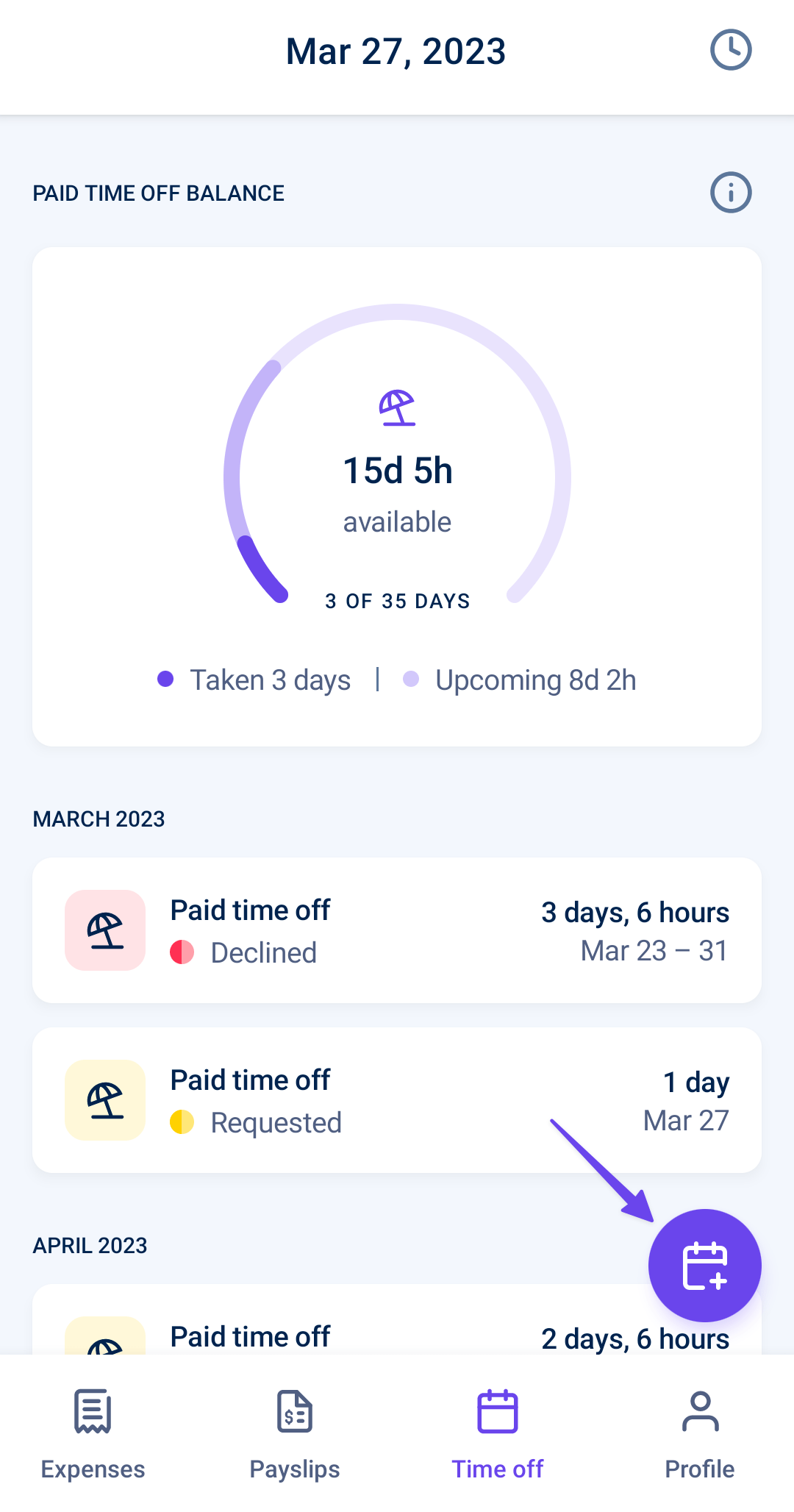Tap the red umbrella icon on declined request
This screenshot has width=794, height=1512.
pos(104,929)
